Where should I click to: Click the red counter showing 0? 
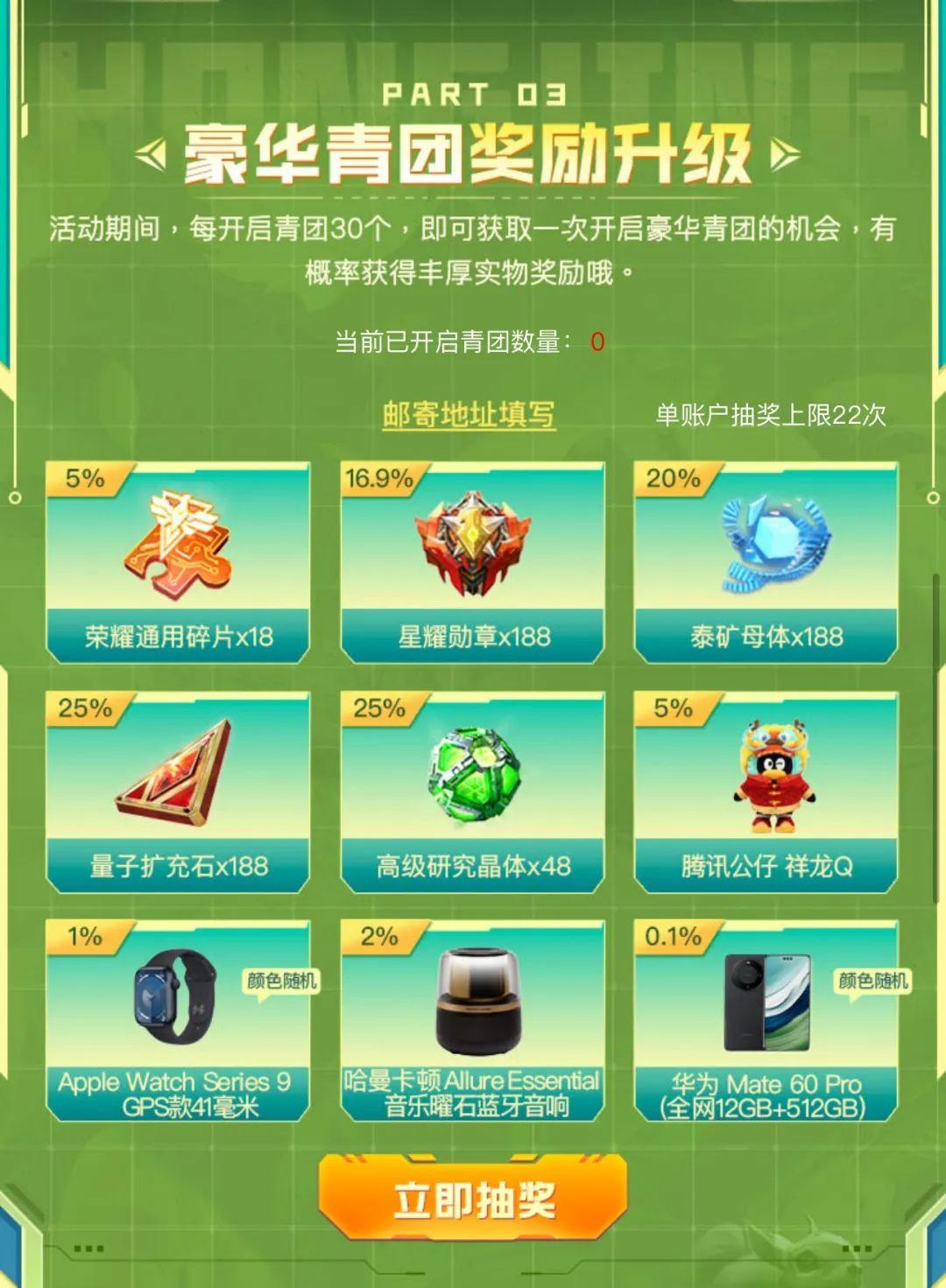(x=597, y=340)
